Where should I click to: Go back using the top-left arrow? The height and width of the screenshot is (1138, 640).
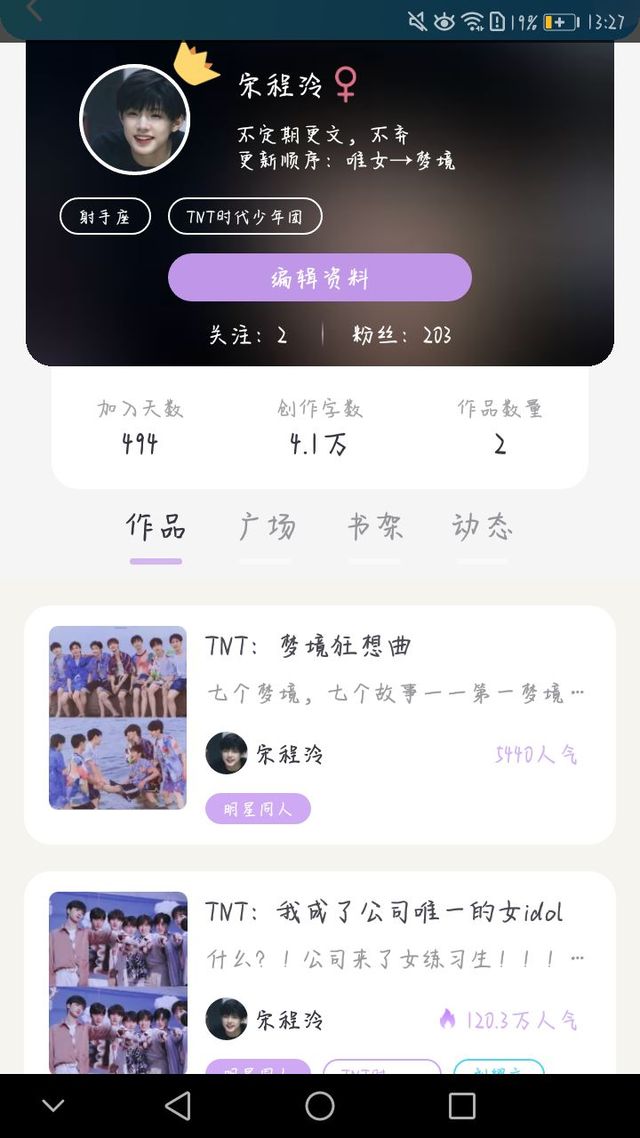[34, 11]
